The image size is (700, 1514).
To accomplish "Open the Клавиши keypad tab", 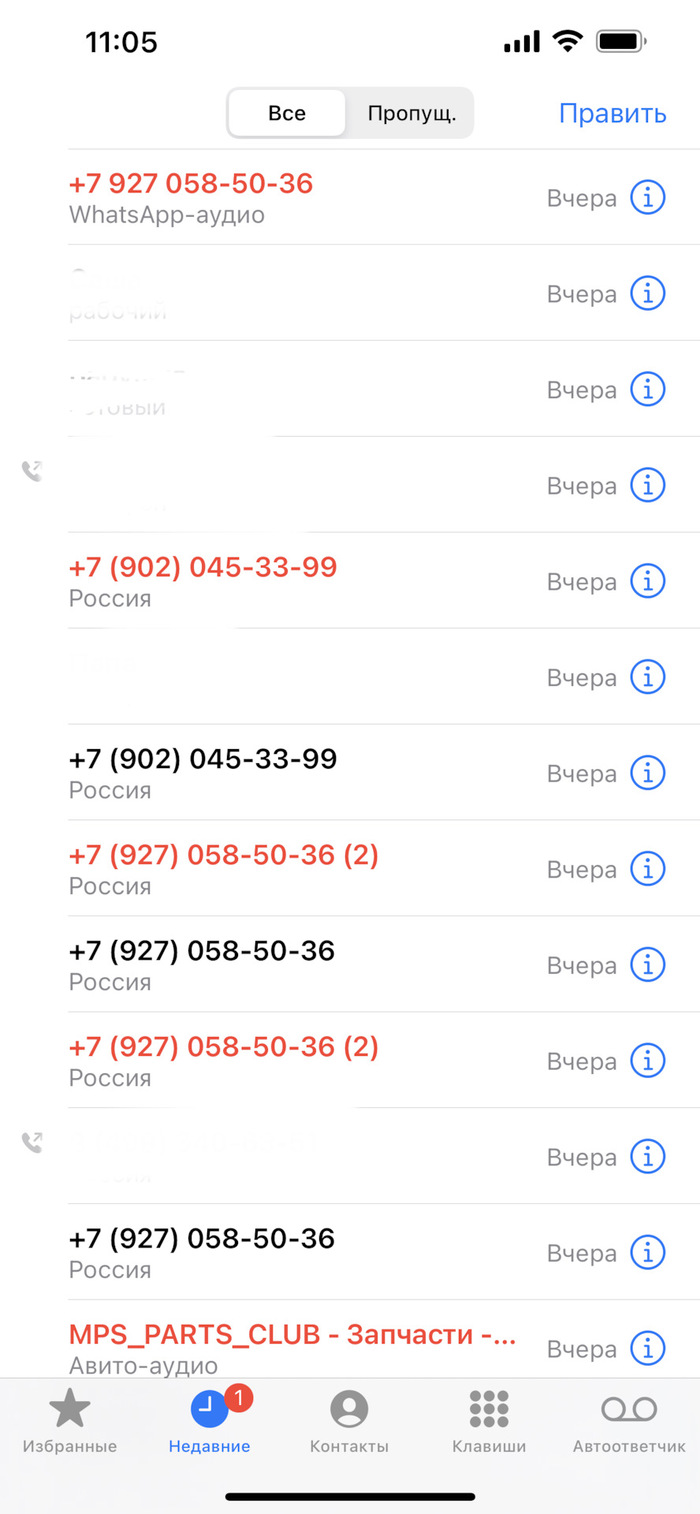I will coord(489,1421).
